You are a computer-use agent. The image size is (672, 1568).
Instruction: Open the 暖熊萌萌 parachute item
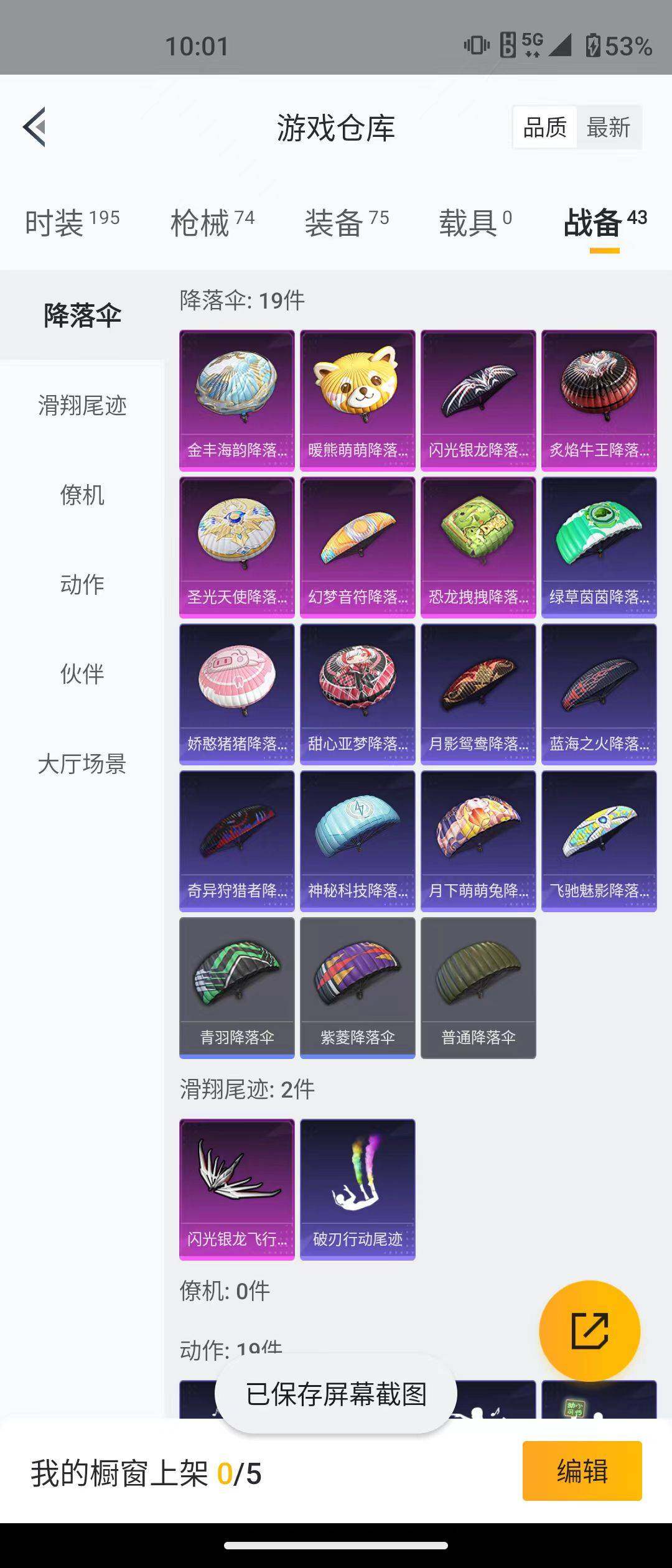tap(357, 398)
